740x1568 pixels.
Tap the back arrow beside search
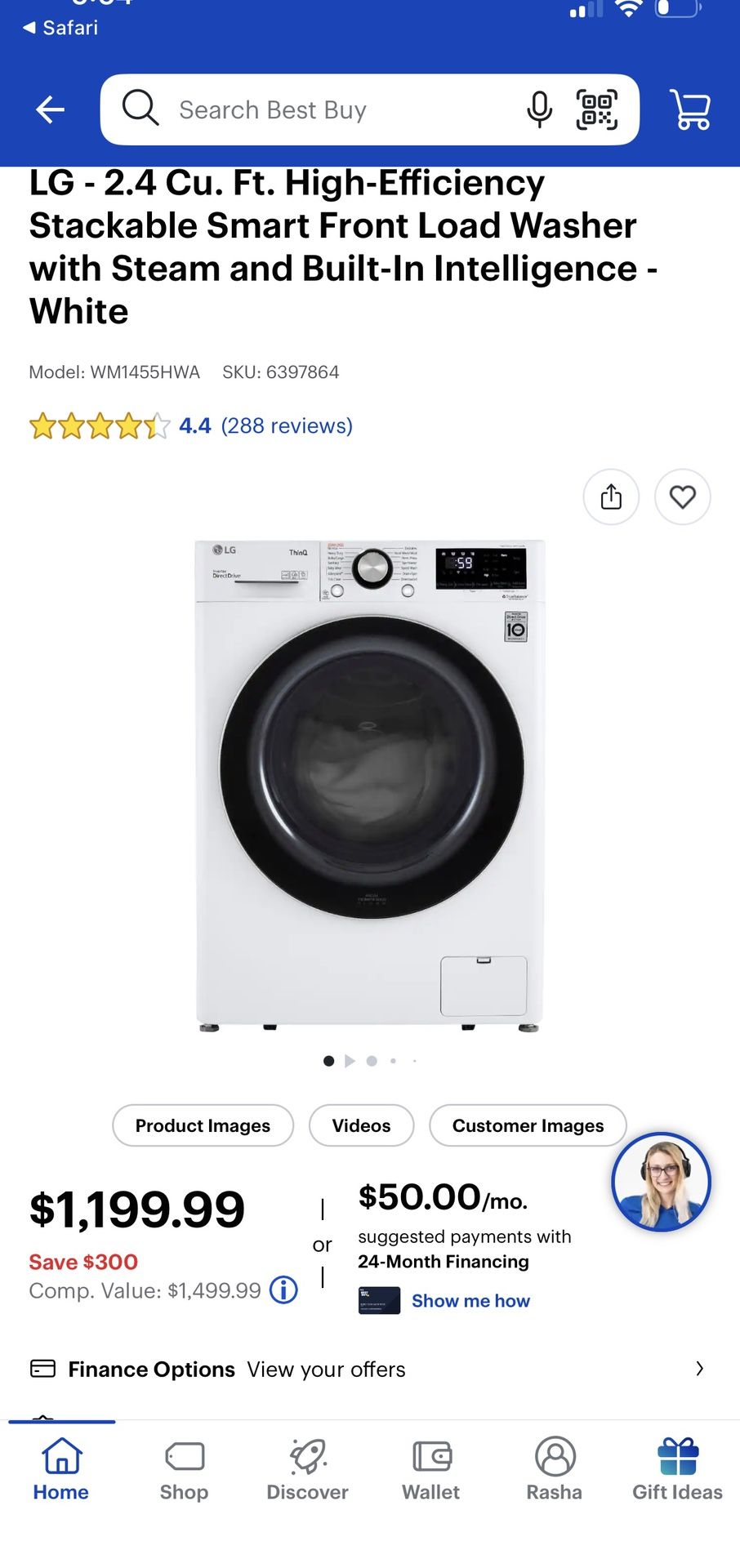(49, 109)
